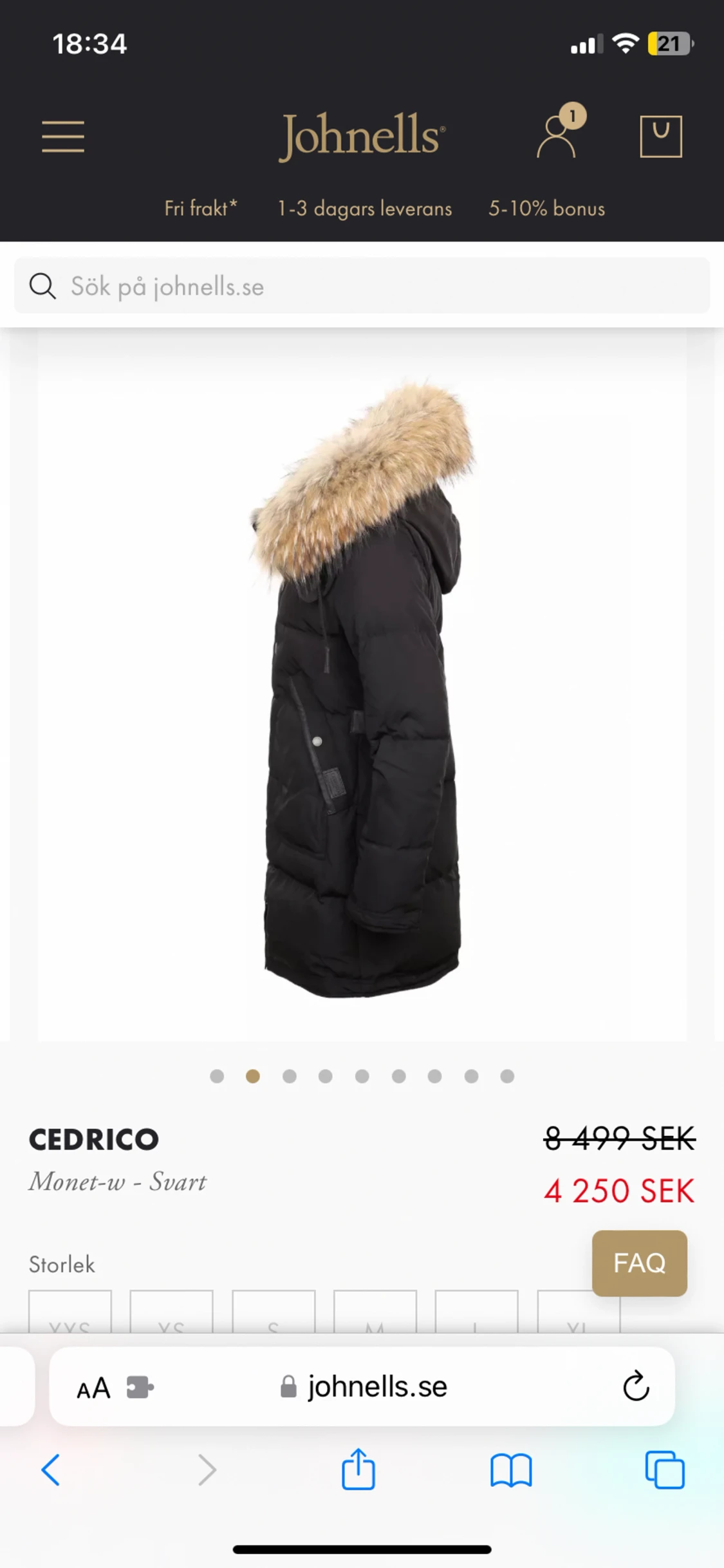Open the FAQ button
The height and width of the screenshot is (1568, 724).
coord(639,1263)
